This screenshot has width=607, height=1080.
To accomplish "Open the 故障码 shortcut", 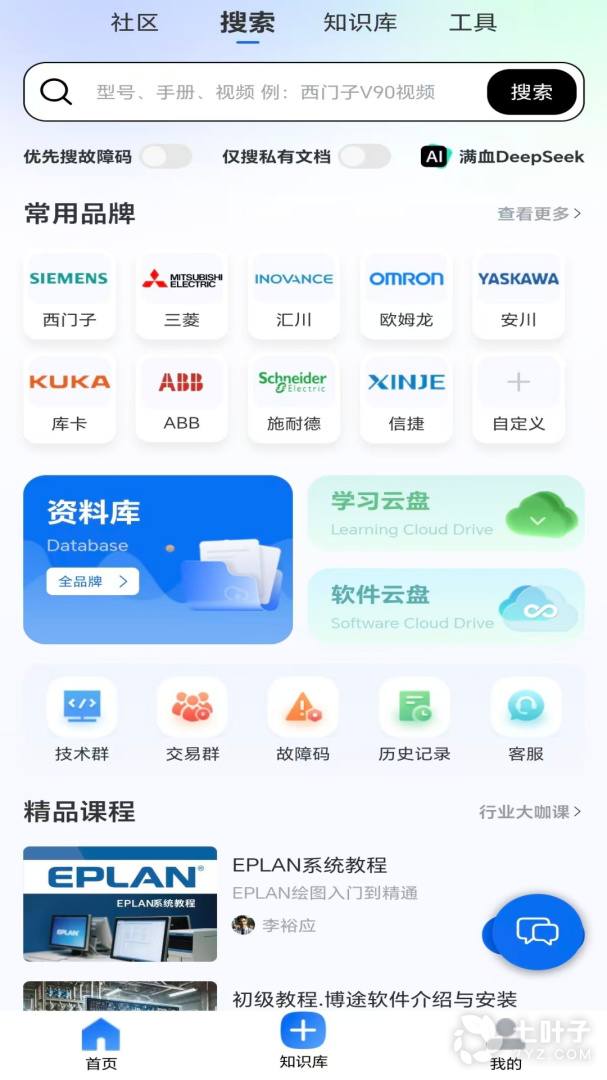I will (303, 720).
